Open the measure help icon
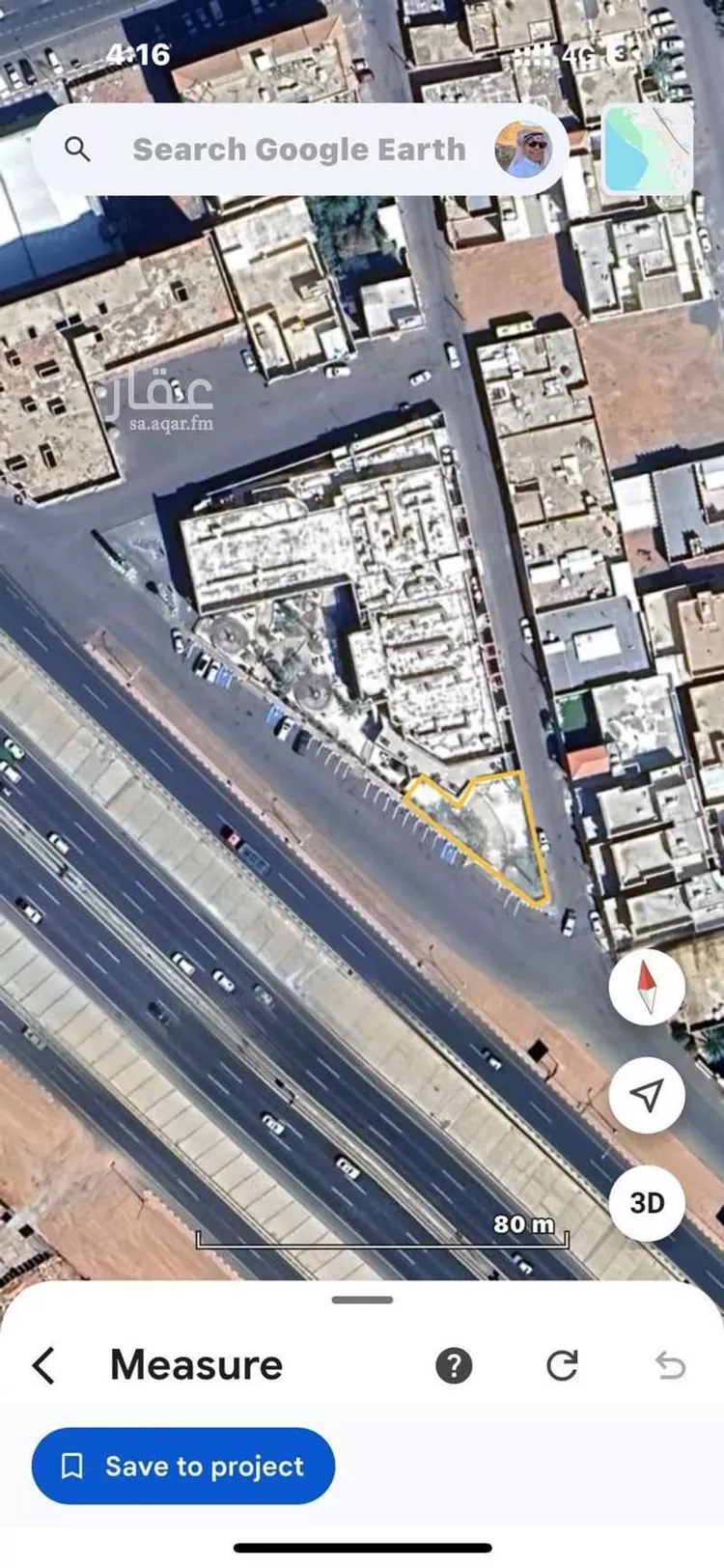 pyautogui.click(x=454, y=1365)
